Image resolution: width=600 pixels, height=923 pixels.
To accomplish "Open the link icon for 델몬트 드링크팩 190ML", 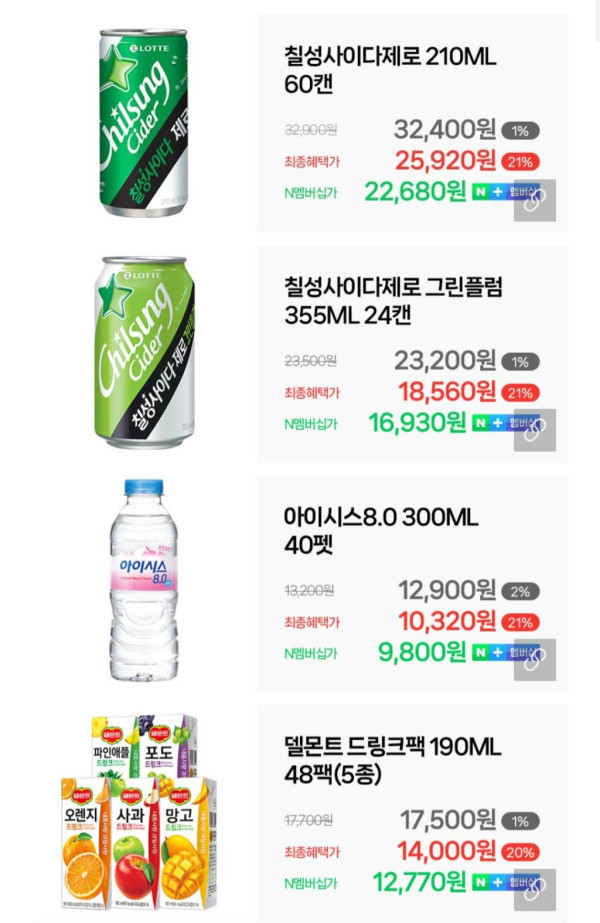I will (534, 889).
